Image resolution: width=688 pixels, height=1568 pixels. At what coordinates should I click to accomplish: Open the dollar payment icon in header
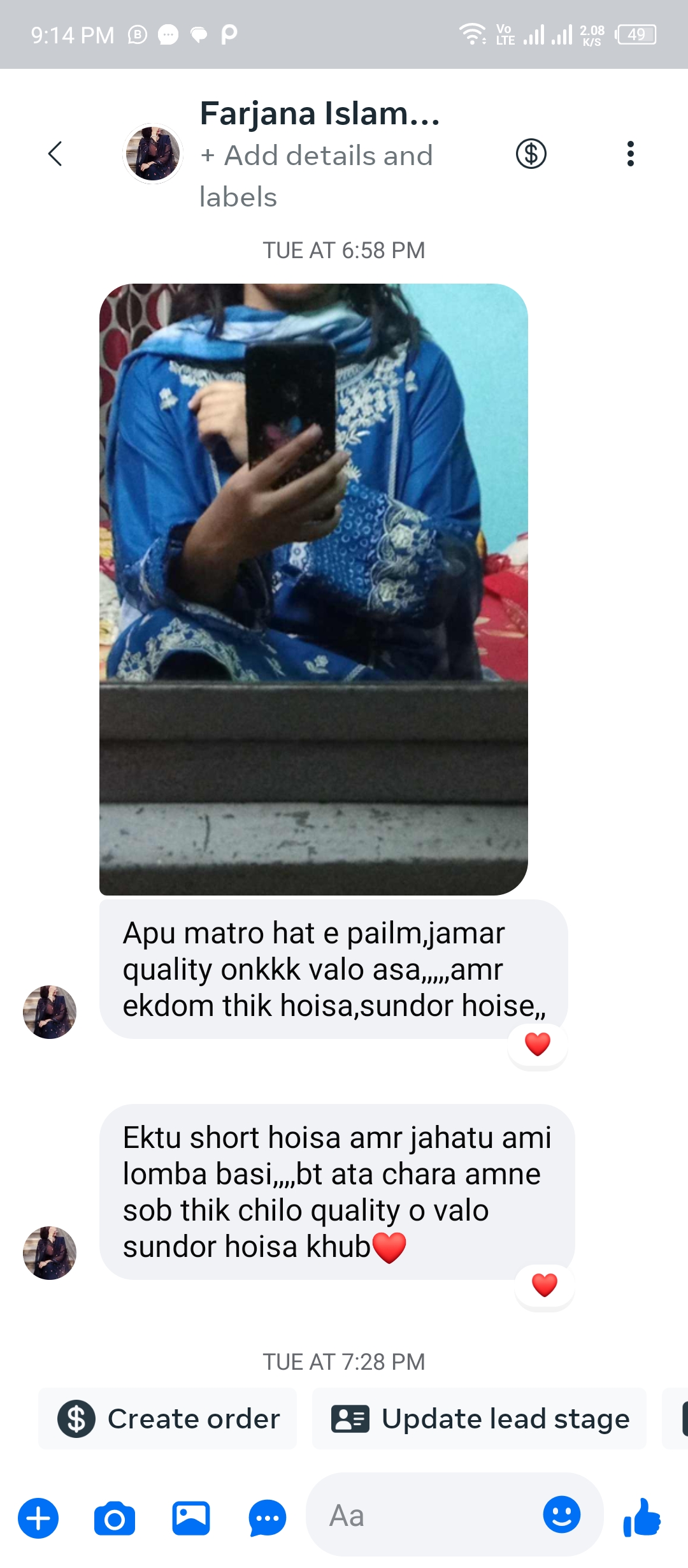point(531,154)
